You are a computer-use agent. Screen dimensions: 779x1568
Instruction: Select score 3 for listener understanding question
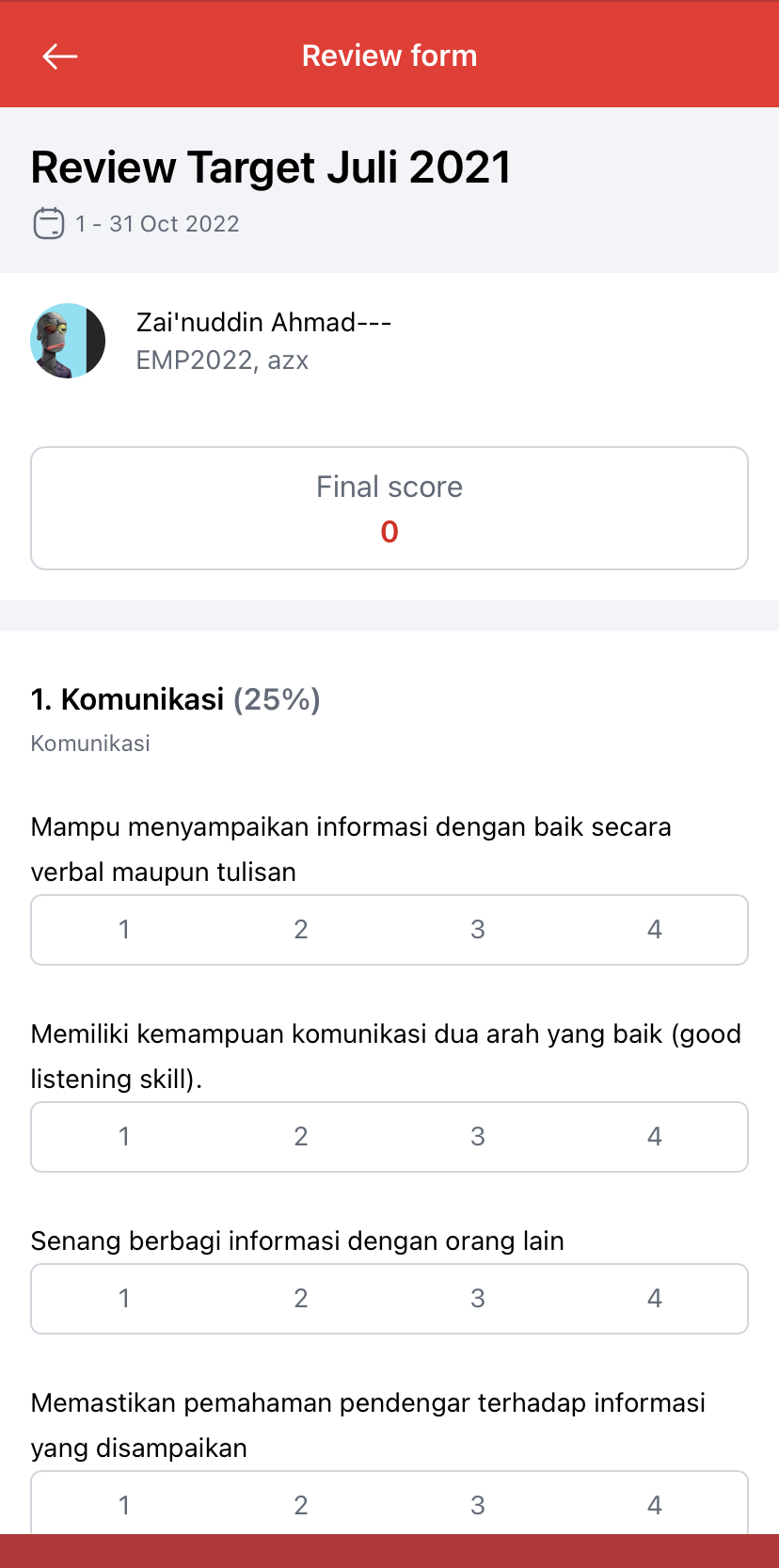pos(477,1505)
